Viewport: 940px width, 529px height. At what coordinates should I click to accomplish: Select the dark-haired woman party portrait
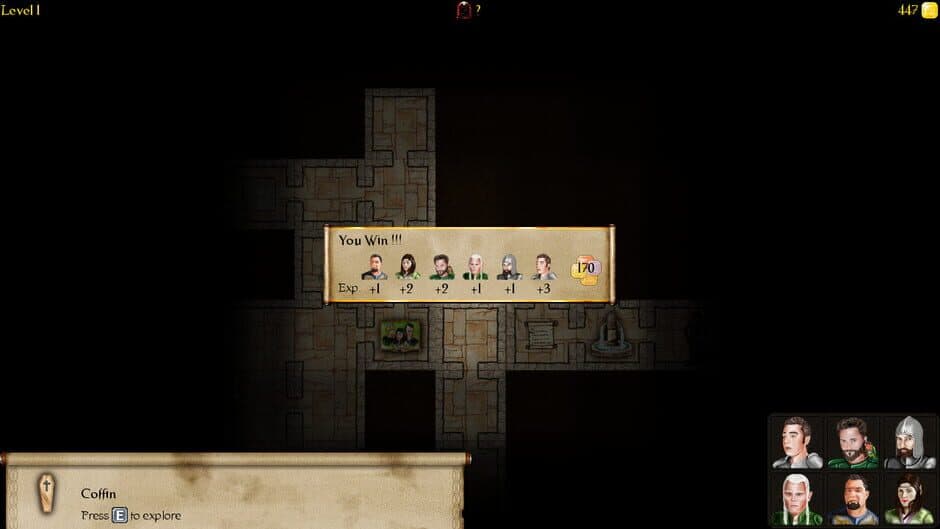909,498
